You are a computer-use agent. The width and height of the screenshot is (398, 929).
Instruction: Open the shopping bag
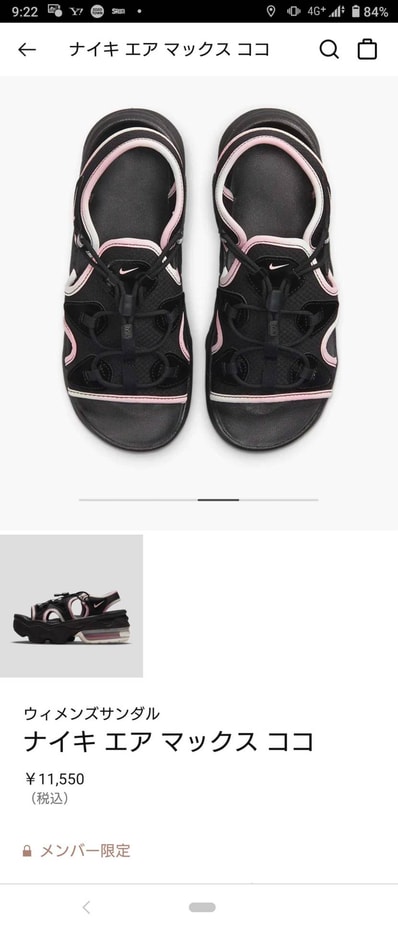point(367,49)
